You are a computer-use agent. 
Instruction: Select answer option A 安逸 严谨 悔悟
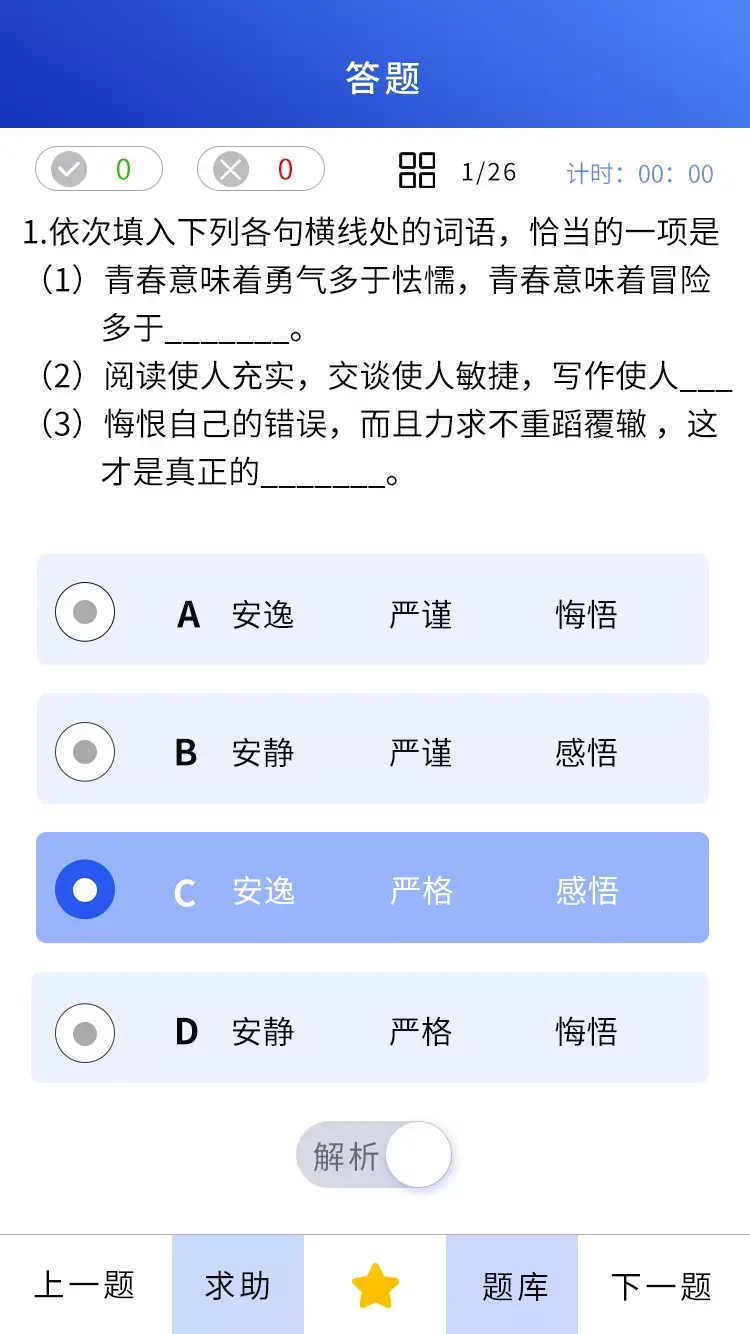coord(372,610)
